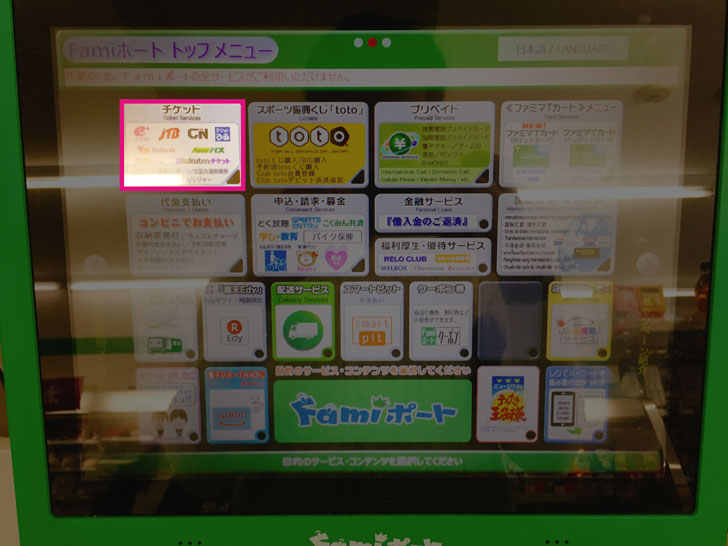This screenshot has width=728, height=546.
Task: Tap the large green Famiポート banner
Action: [372, 412]
